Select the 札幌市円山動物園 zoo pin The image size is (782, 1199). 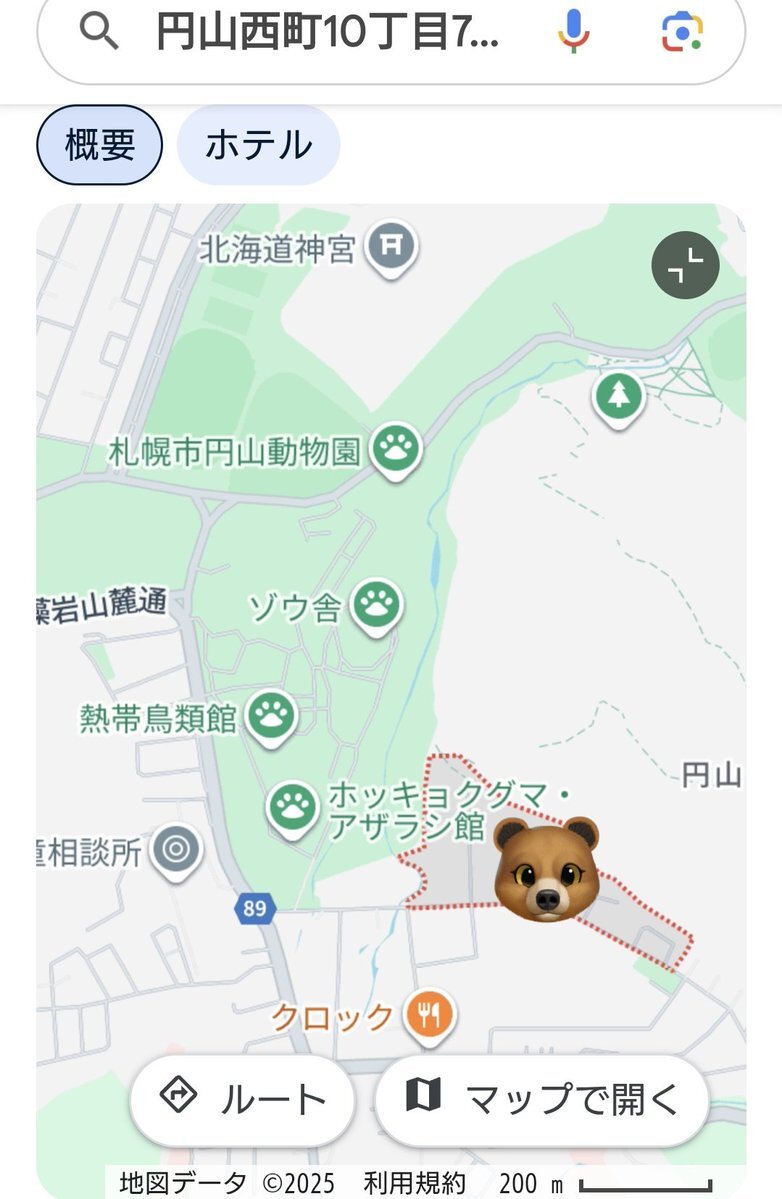[x=397, y=448]
